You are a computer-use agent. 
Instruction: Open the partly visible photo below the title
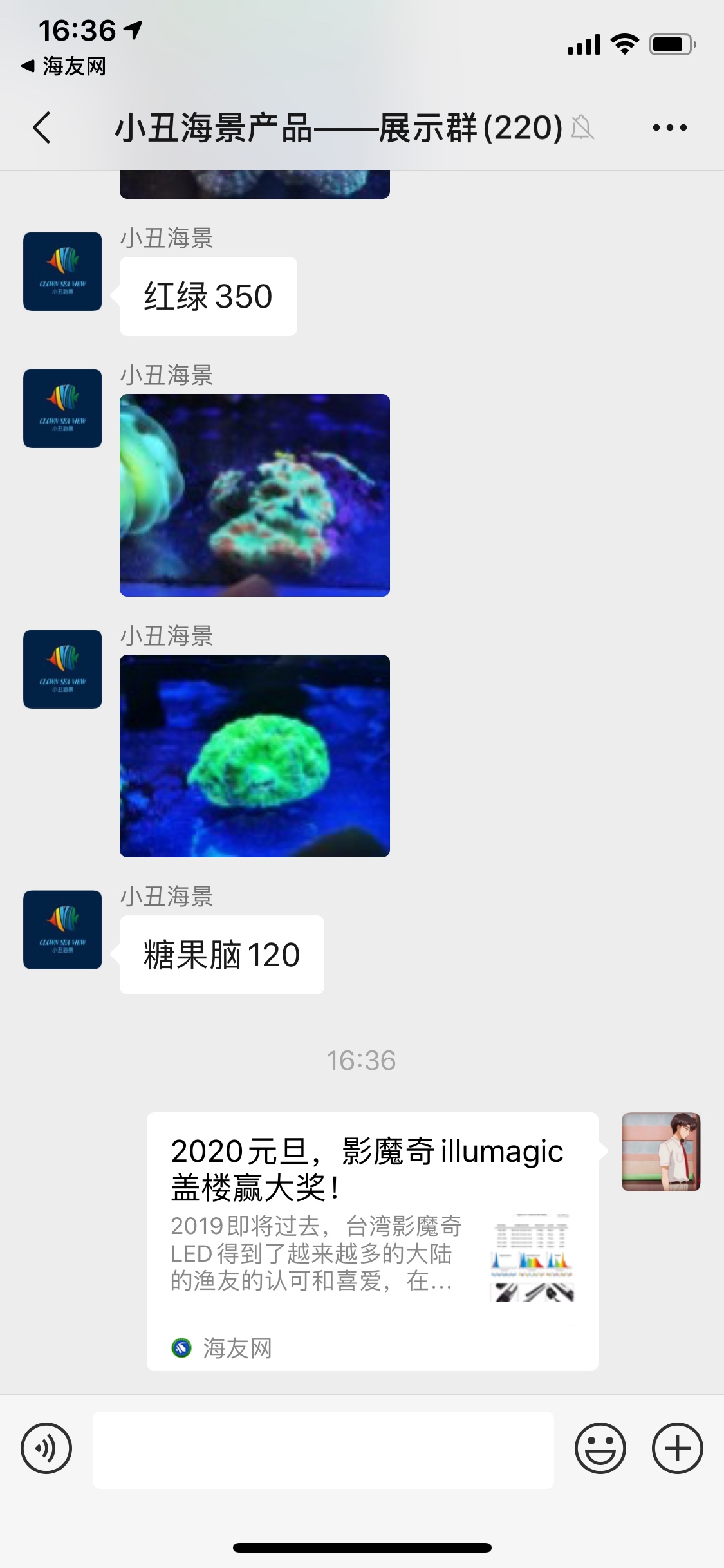[x=254, y=184]
